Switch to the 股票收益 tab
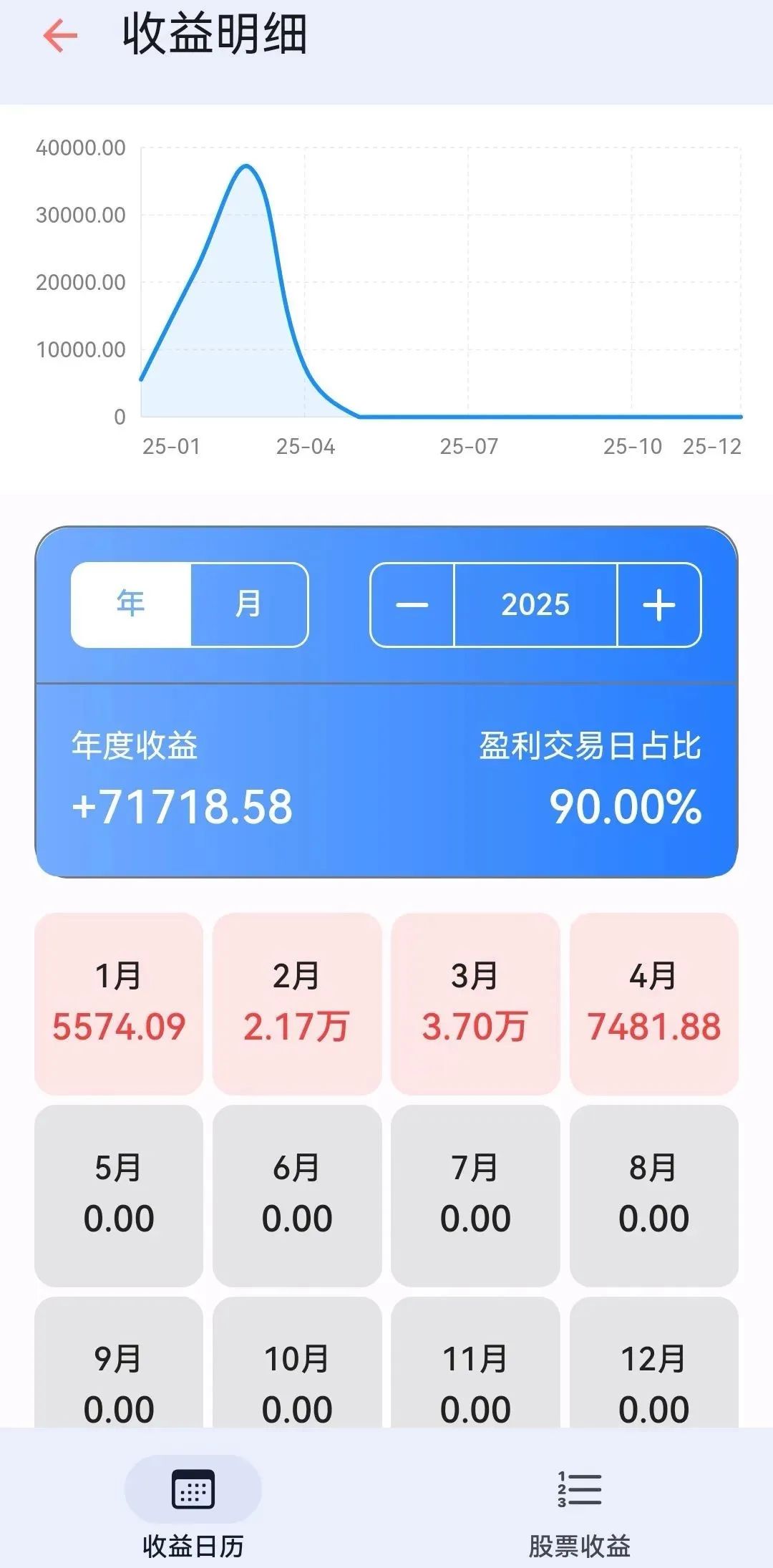Screen dimensions: 773x1568 point(579,1507)
